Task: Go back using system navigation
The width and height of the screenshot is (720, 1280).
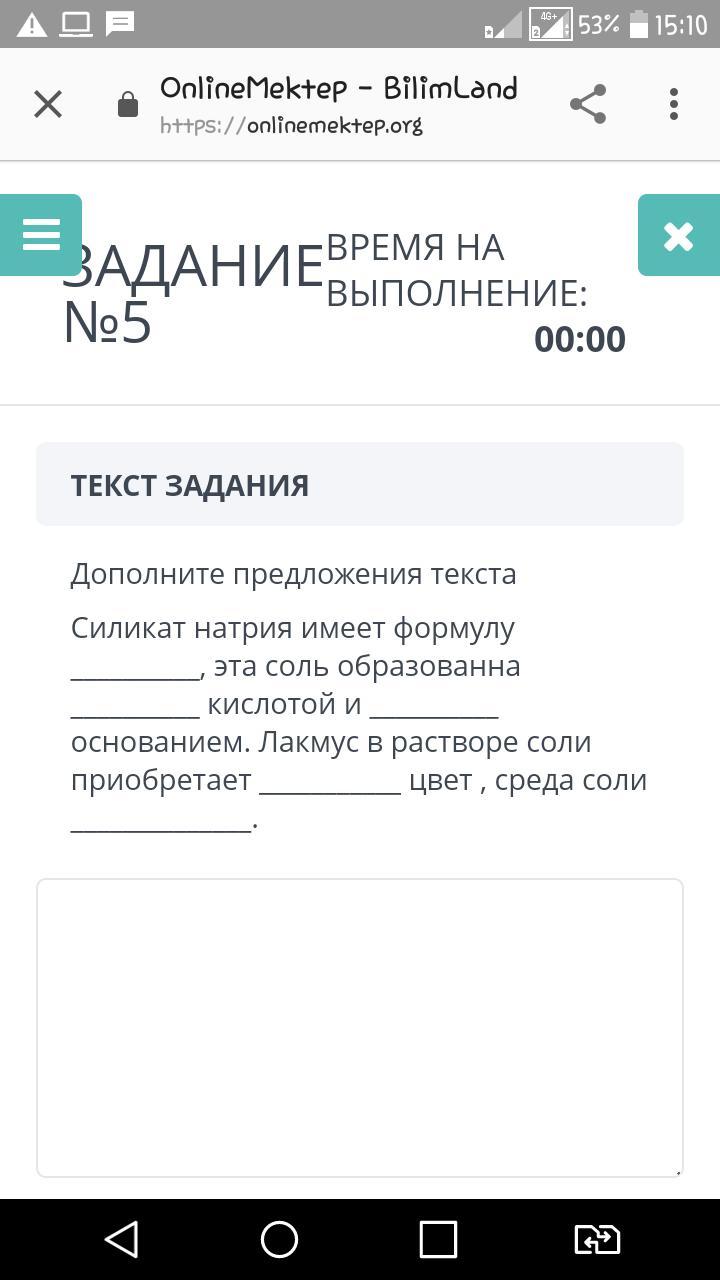Action: point(122,1239)
